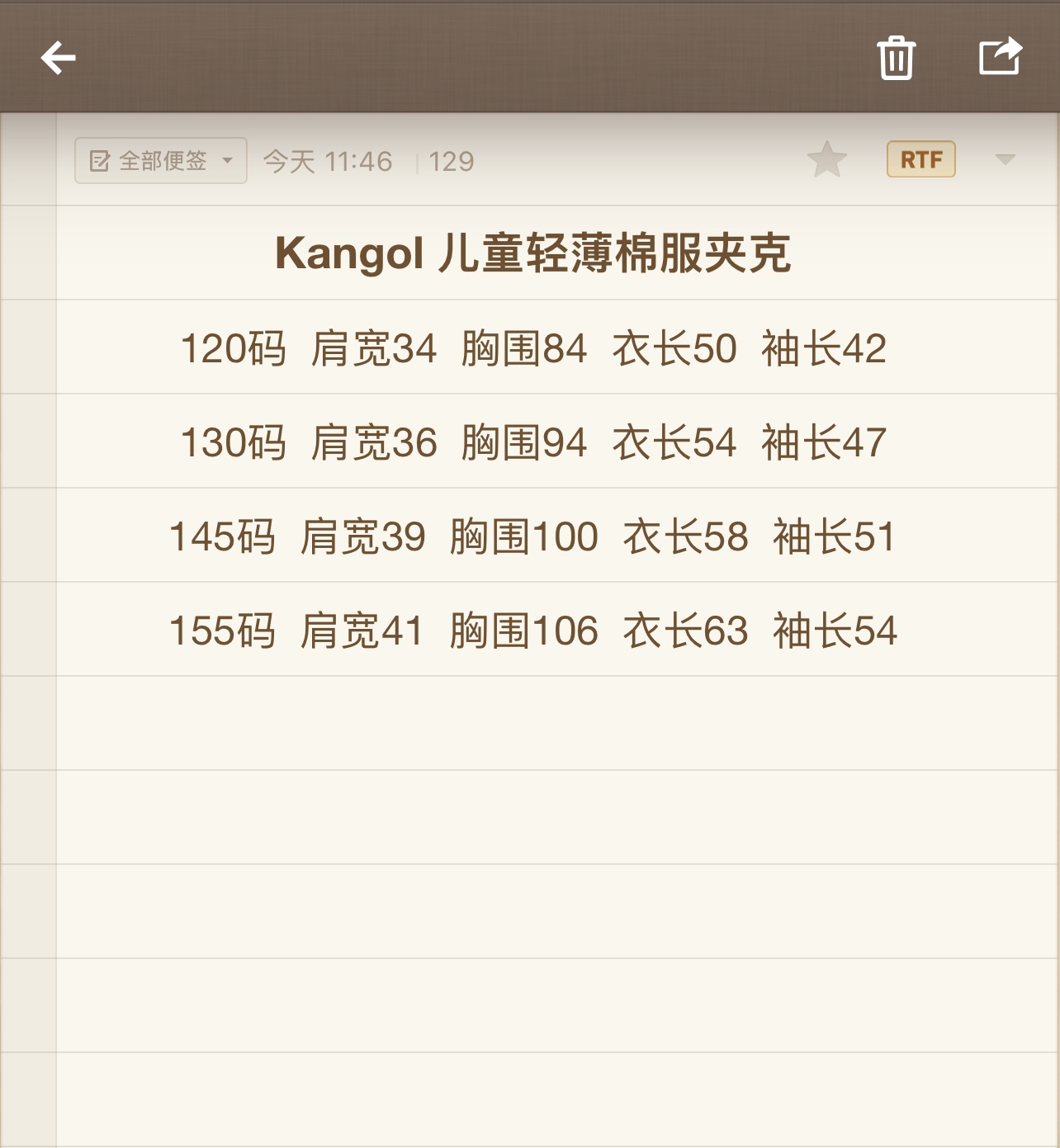This screenshot has width=1060, height=1148.
Task: Delete this note with the trash icon
Action: [x=896, y=58]
